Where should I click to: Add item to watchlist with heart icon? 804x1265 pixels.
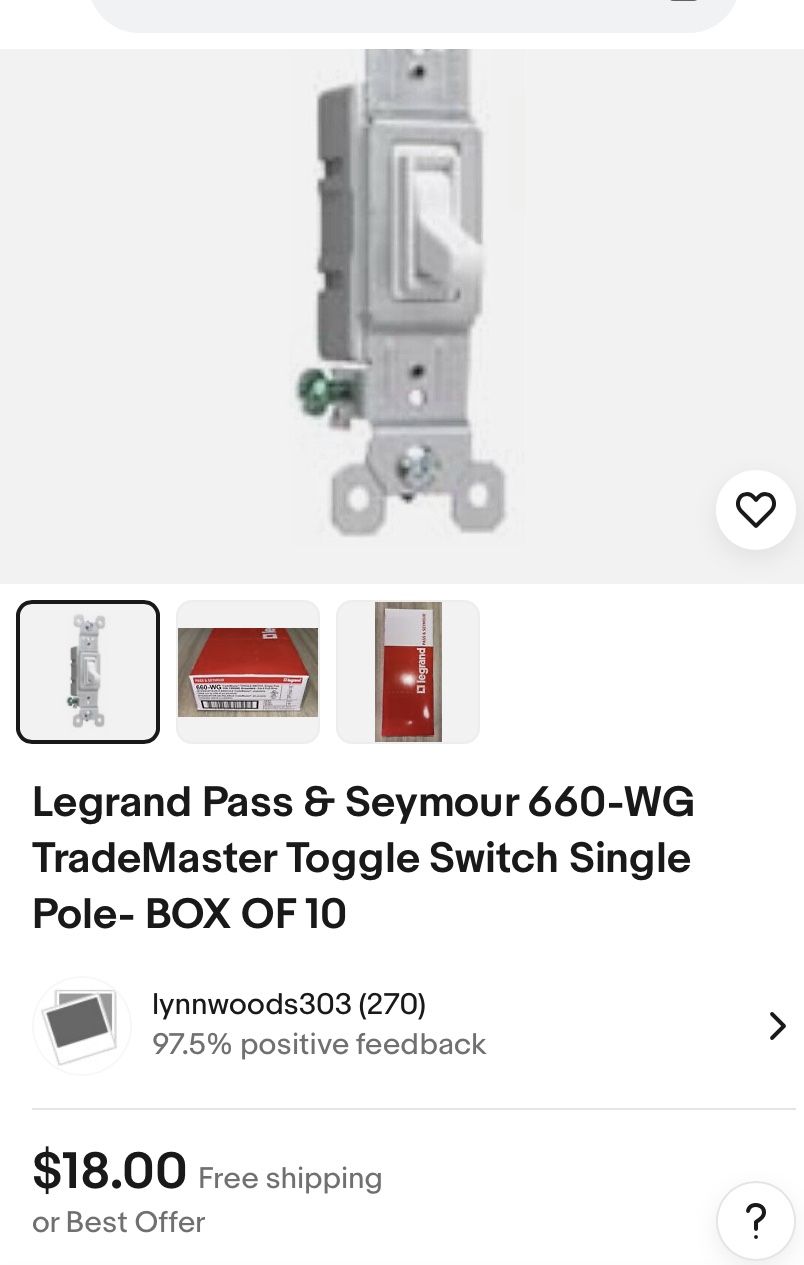point(755,510)
